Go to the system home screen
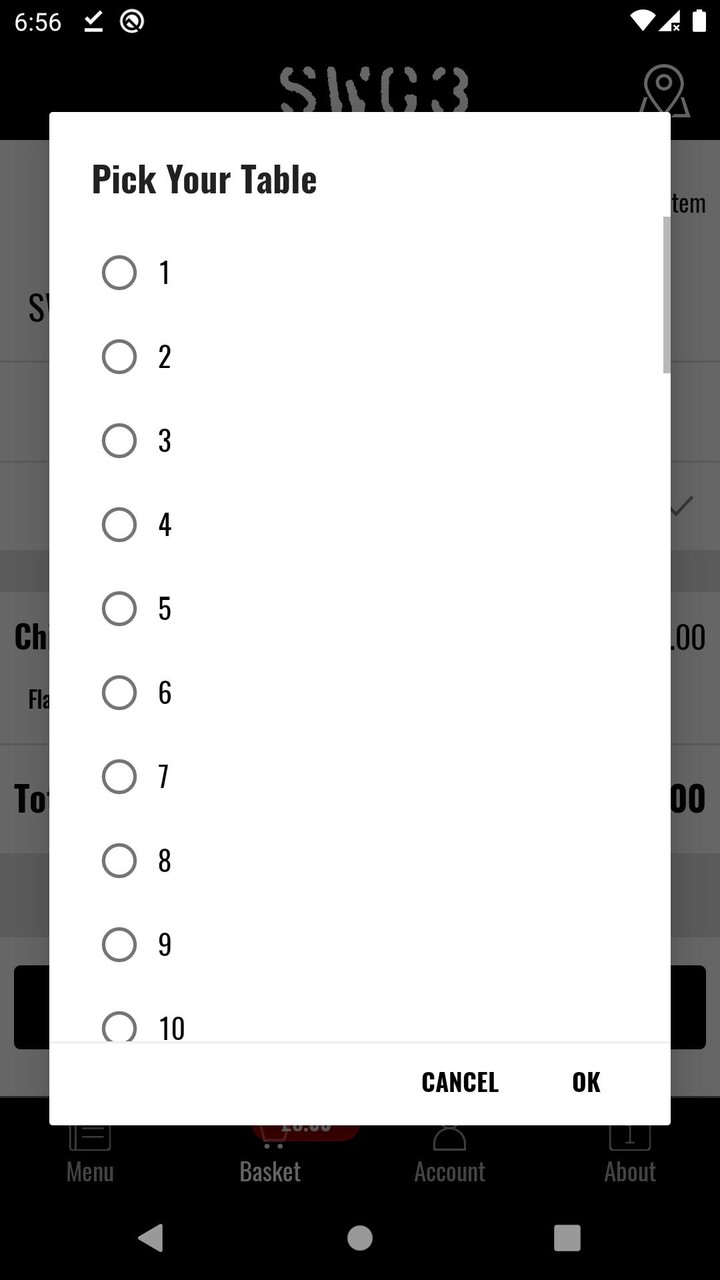Viewport: 720px width, 1280px height. click(x=360, y=1238)
